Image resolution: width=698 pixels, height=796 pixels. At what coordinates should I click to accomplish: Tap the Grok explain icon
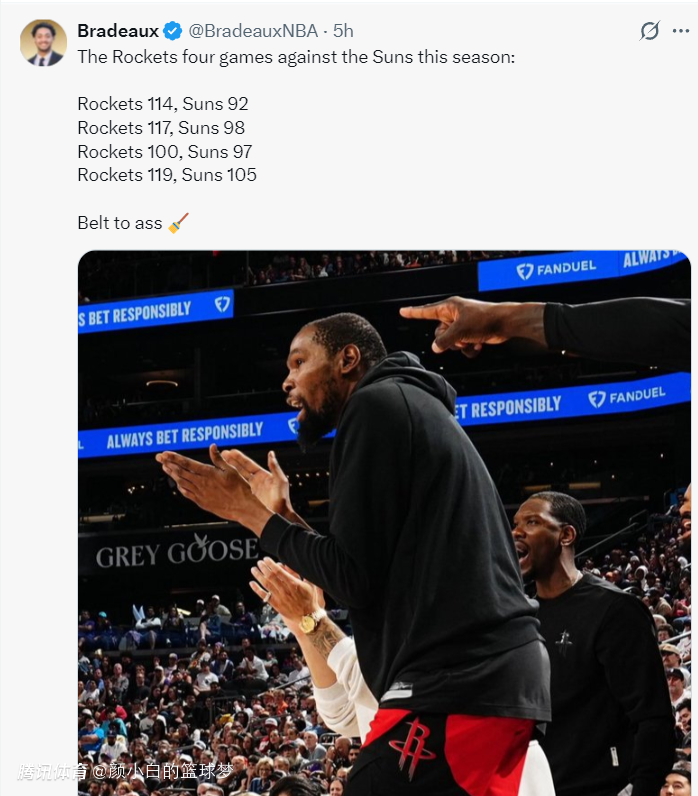point(650,31)
